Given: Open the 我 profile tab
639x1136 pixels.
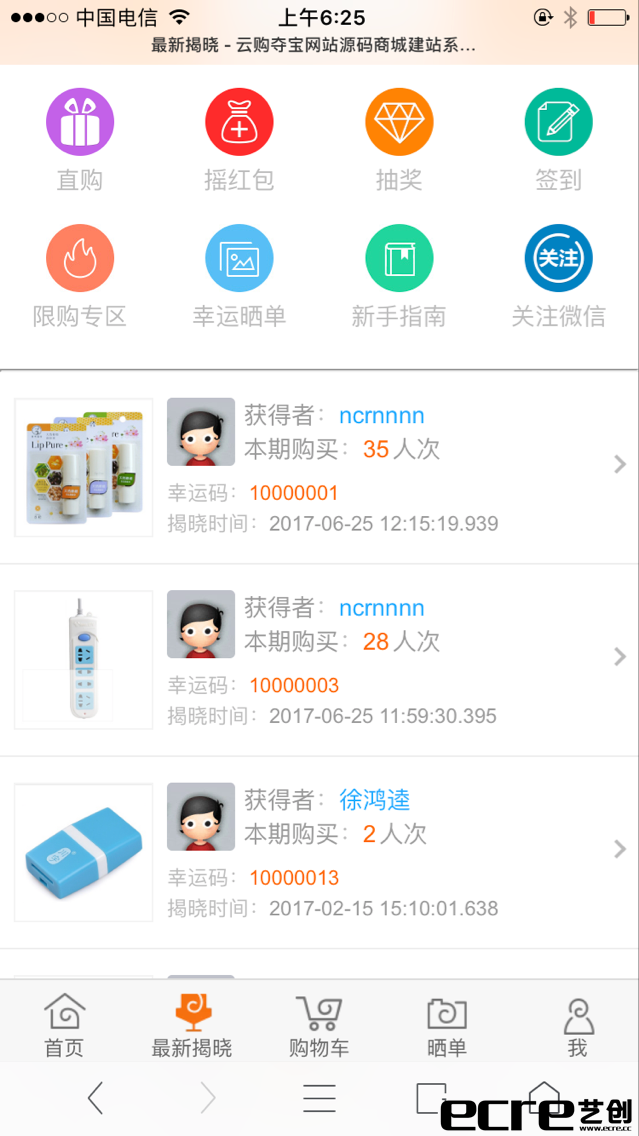Looking at the screenshot, I should coord(577,1025).
